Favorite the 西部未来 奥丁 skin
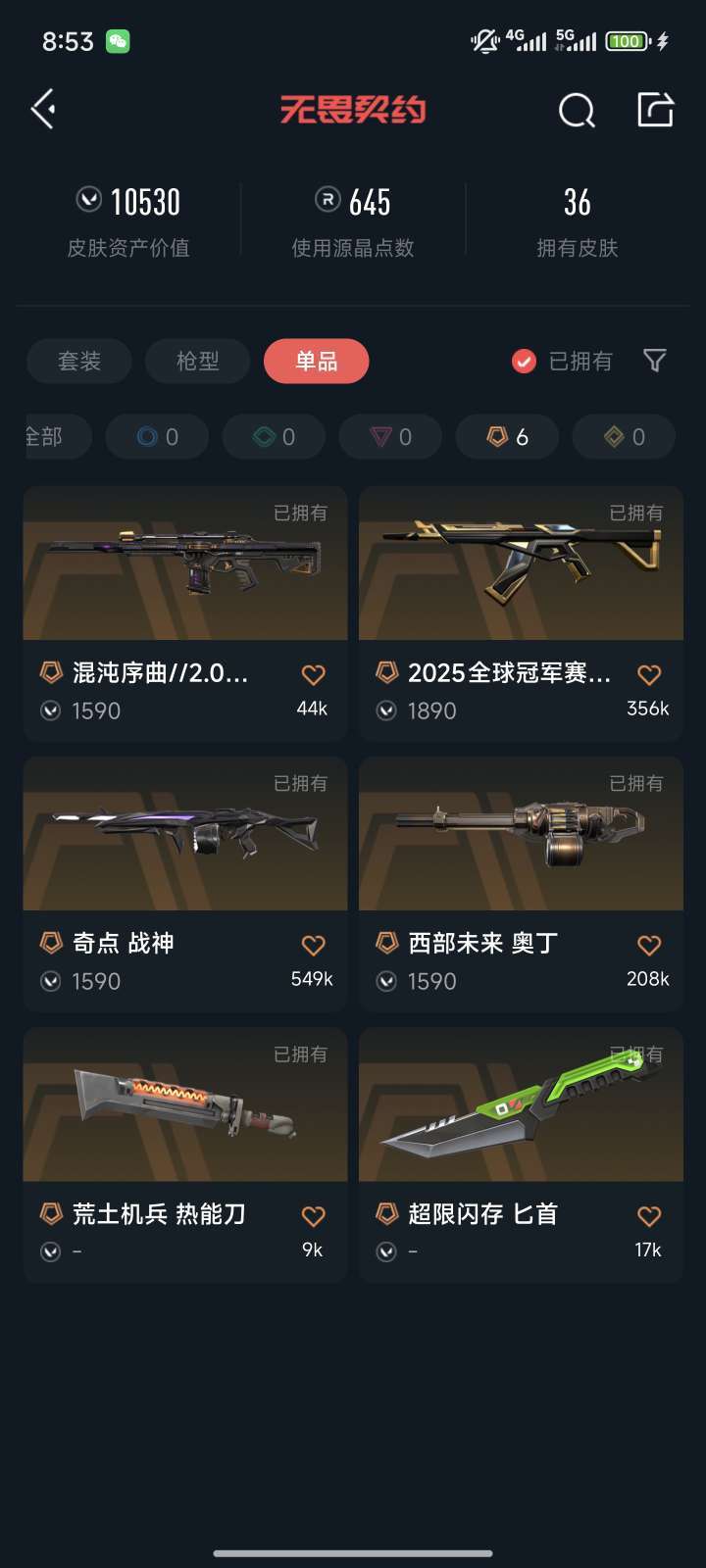Viewport: 706px width, 1568px height. (x=649, y=946)
